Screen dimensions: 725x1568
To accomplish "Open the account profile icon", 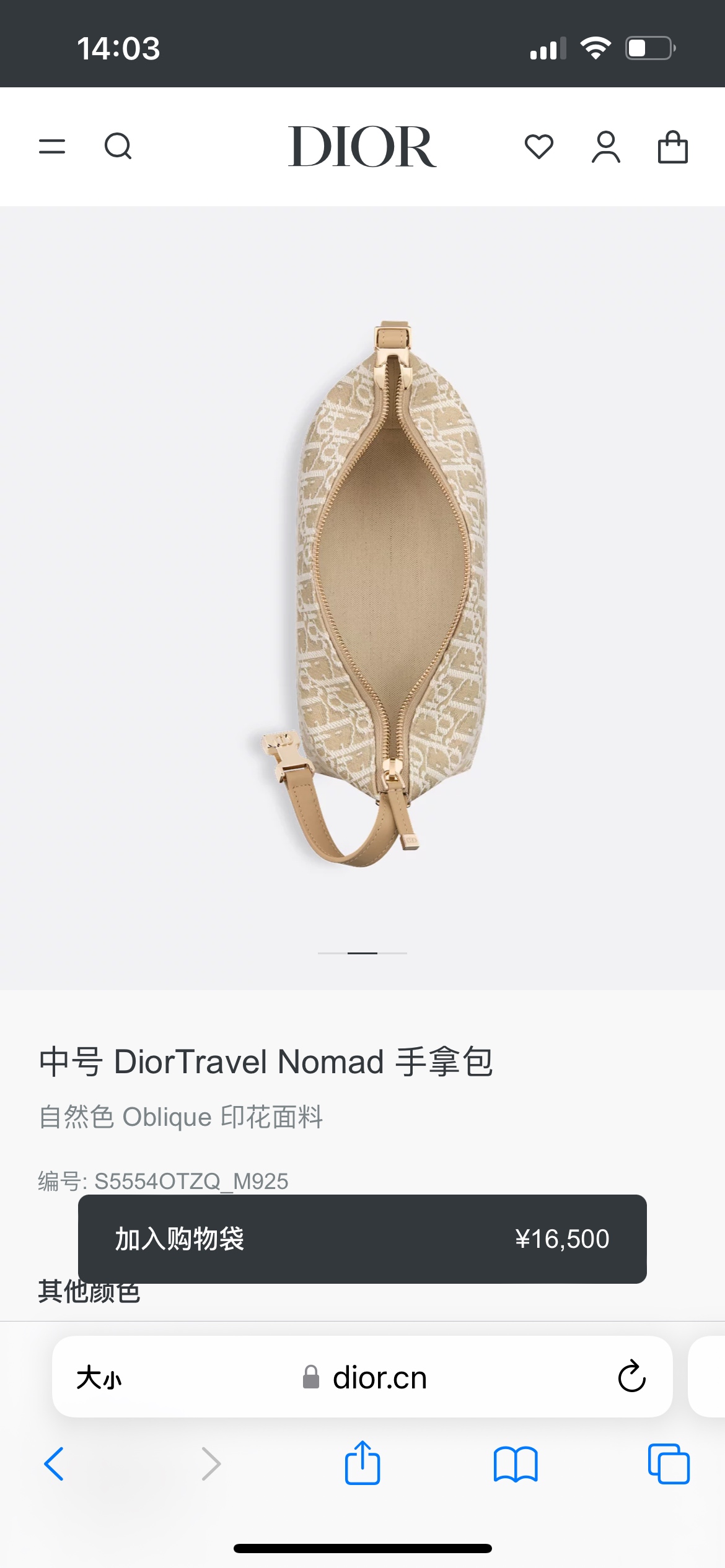I will 605,147.
